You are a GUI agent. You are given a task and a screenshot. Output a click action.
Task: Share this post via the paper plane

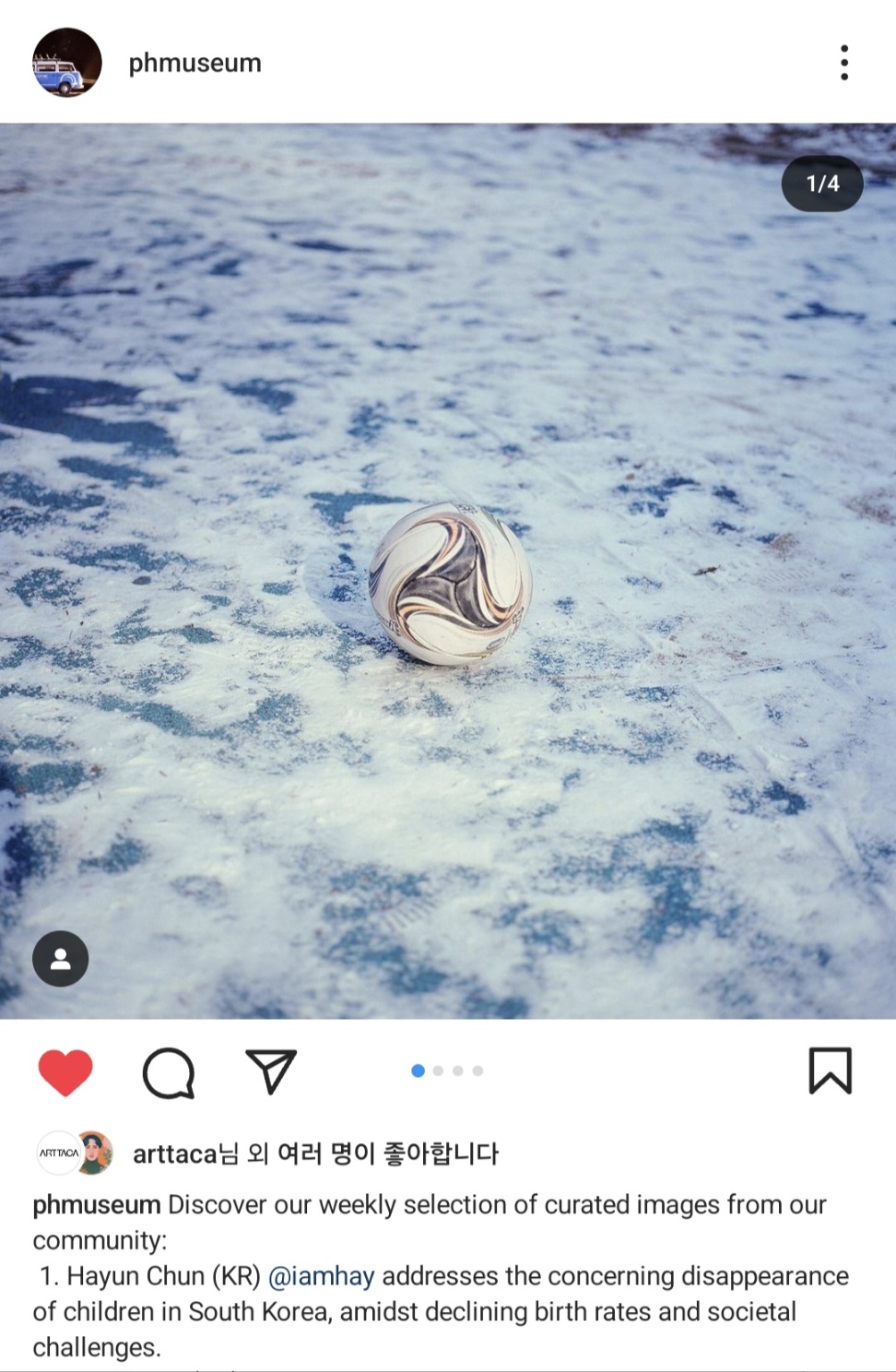[x=271, y=1071]
